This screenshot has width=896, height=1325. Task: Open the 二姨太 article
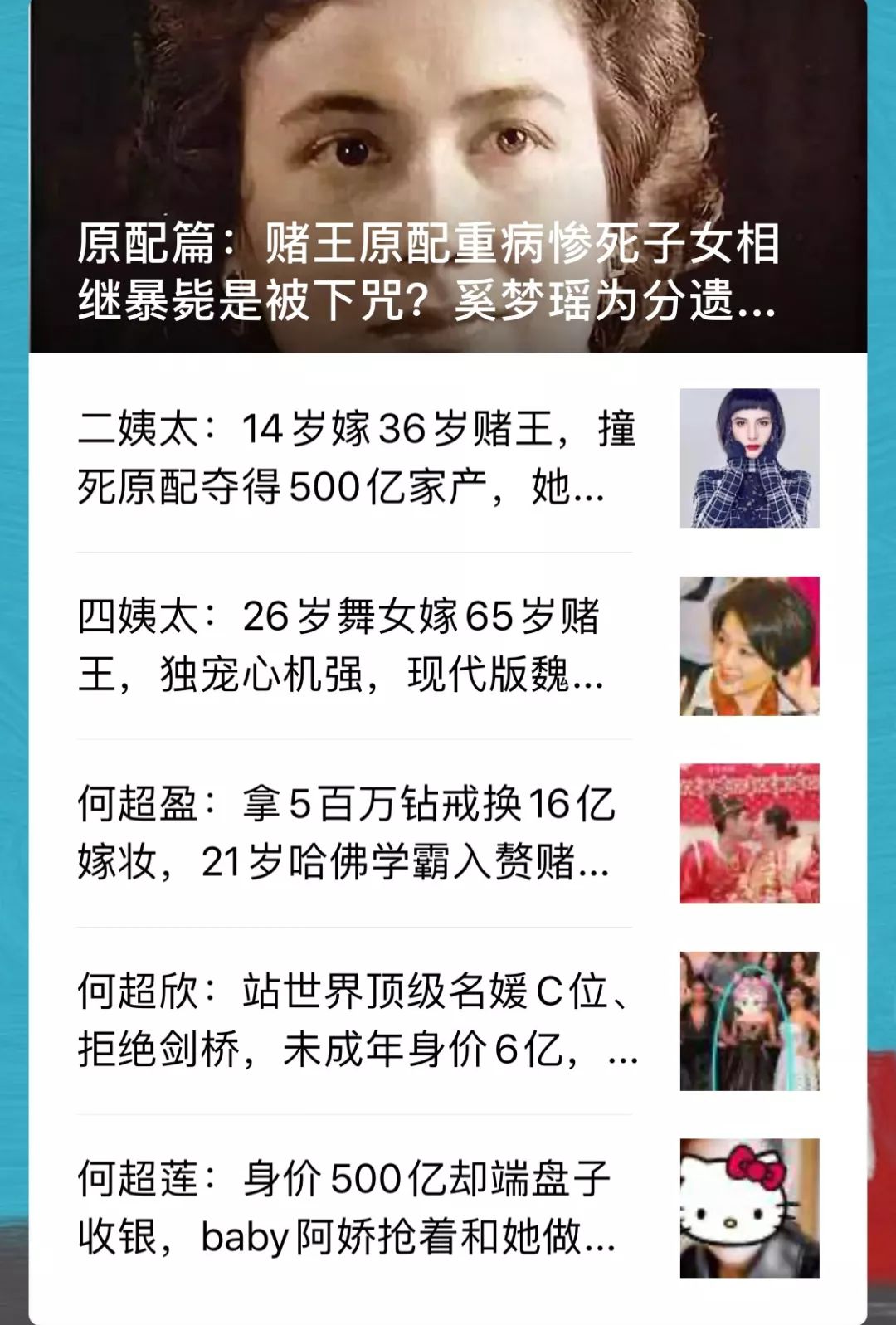[357, 458]
